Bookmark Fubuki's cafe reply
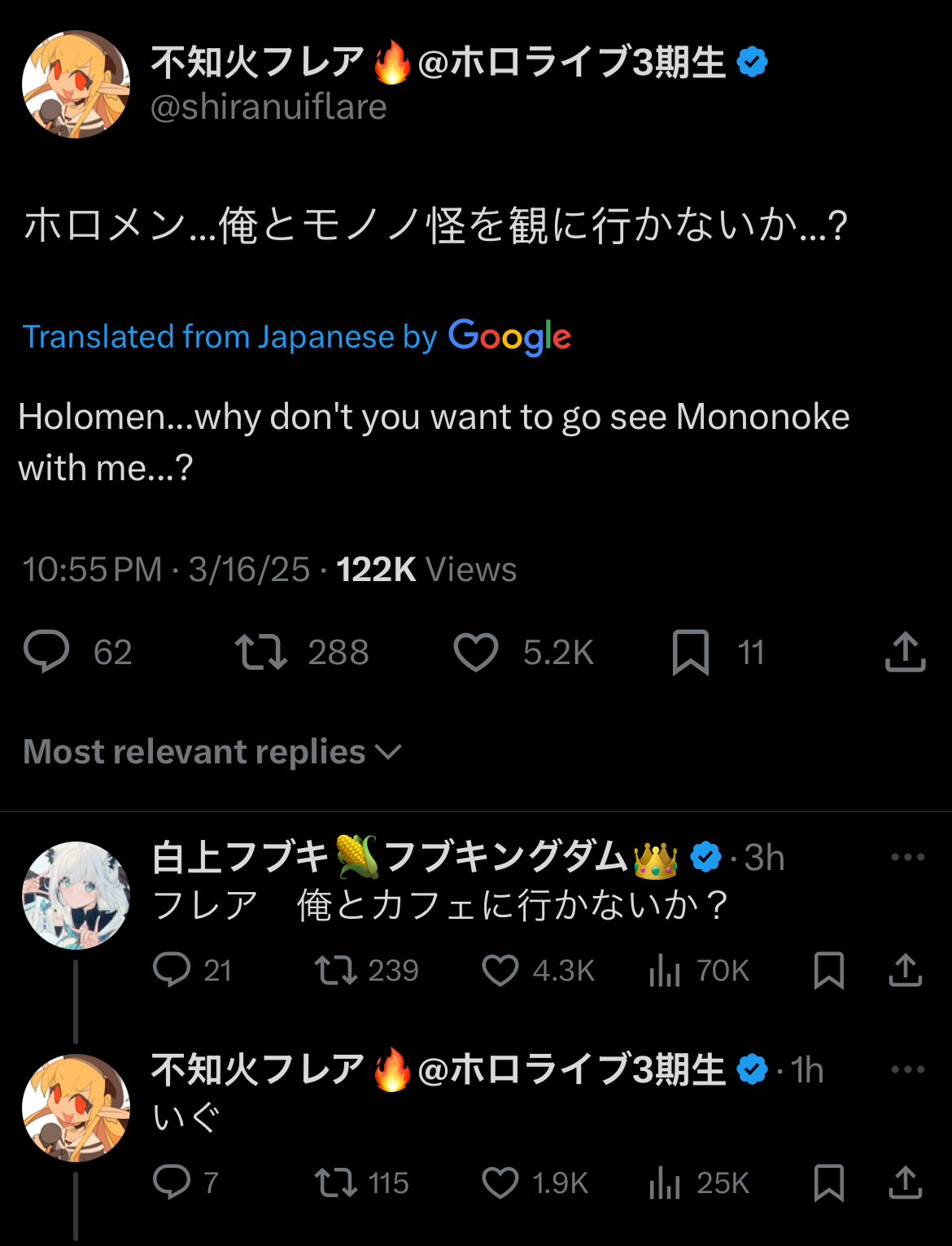The height and width of the screenshot is (1246, 952). pos(828,970)
